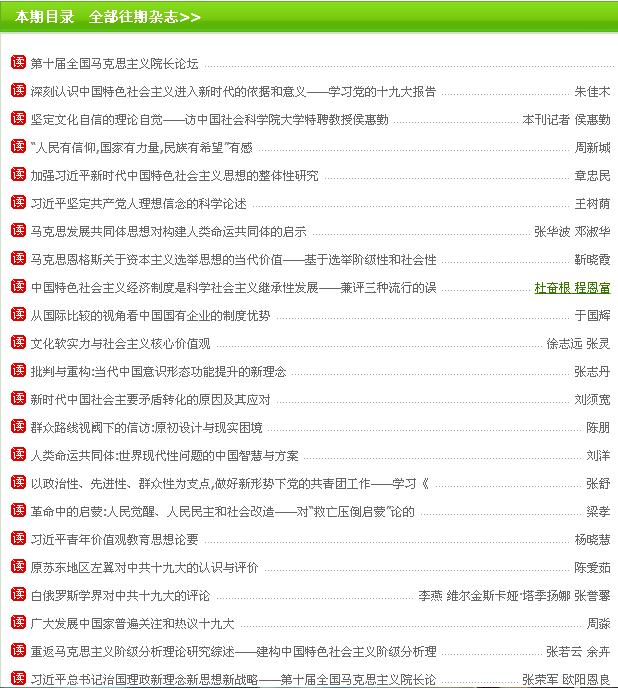Open 全部往期杂志 link in header

pyautogui.click(x=144, y=16)
